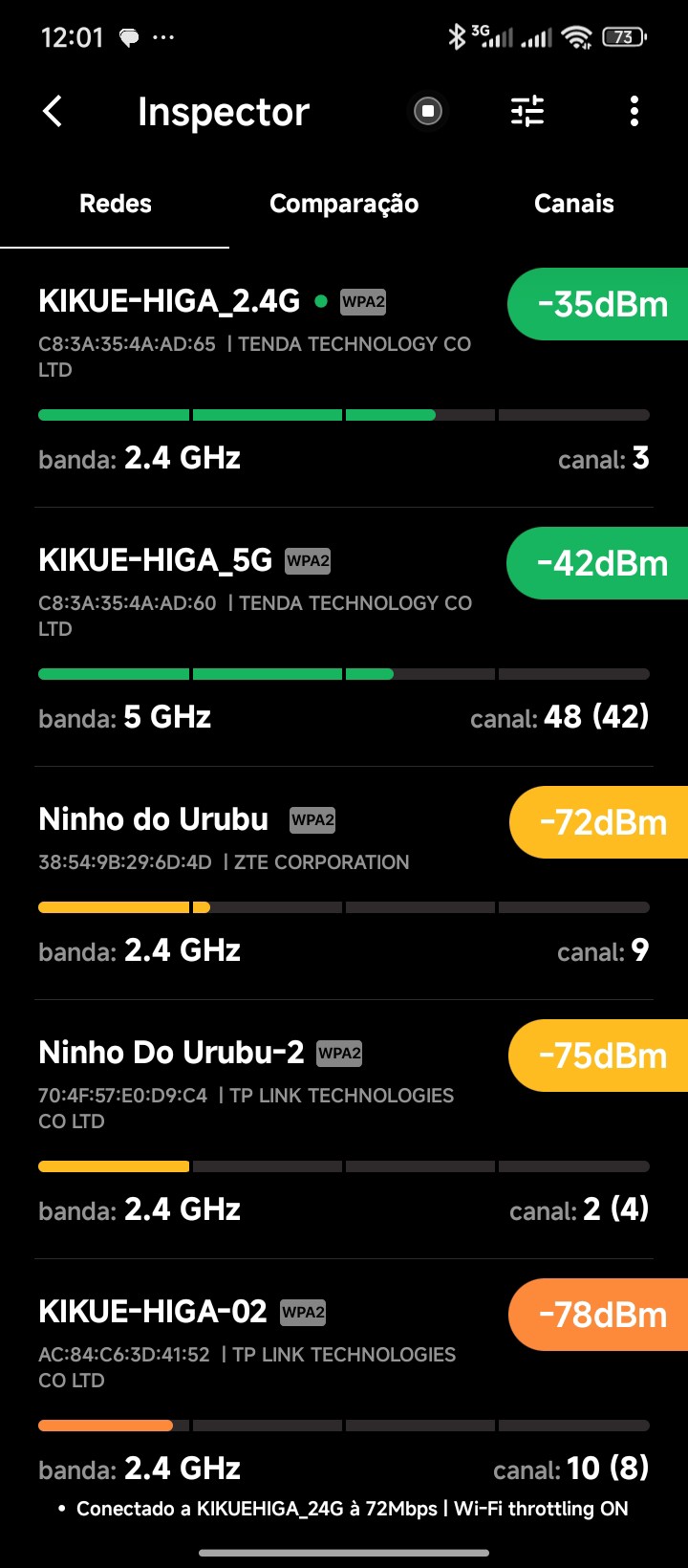Open the overflow menu

point(634,112)
